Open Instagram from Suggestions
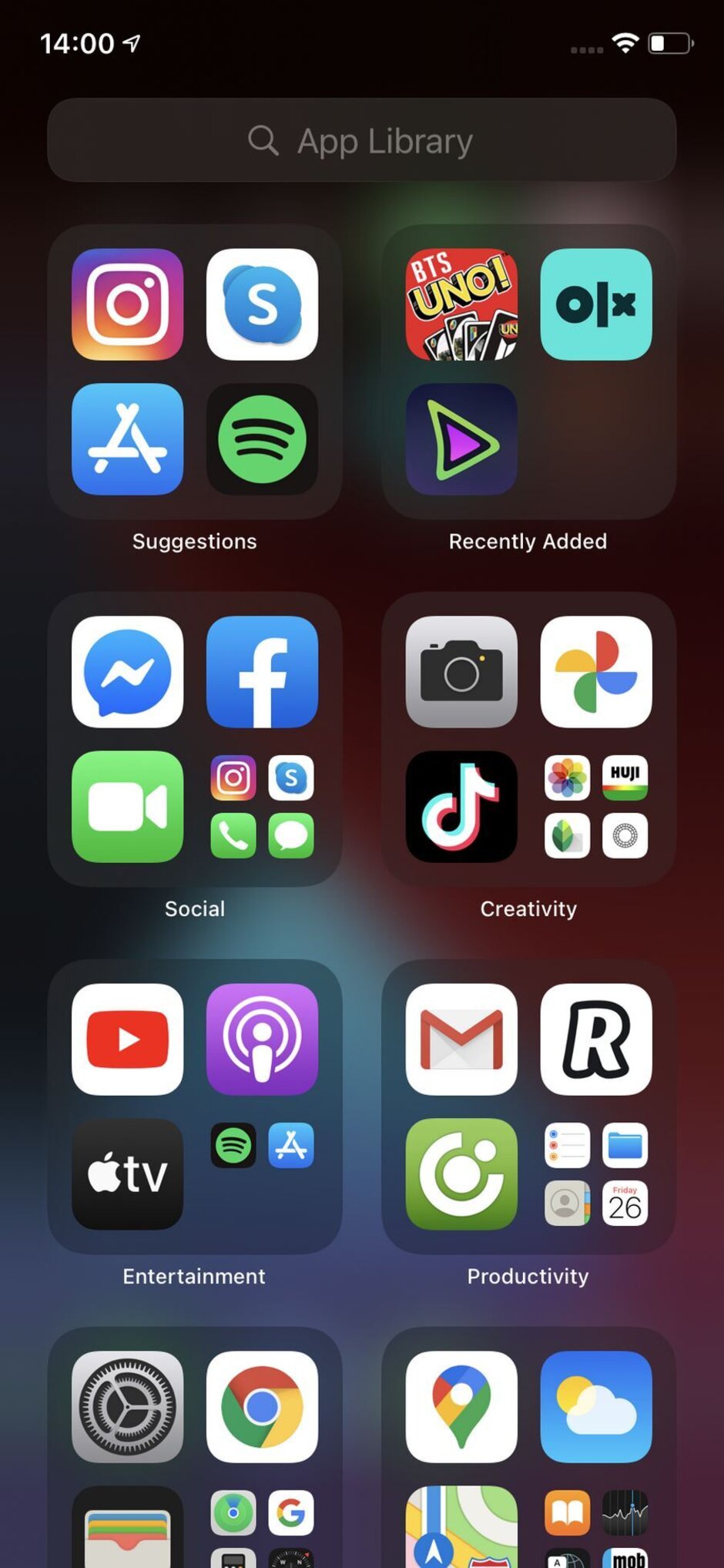This screenshot has width=724, height=1568. (x=128, y=304)
